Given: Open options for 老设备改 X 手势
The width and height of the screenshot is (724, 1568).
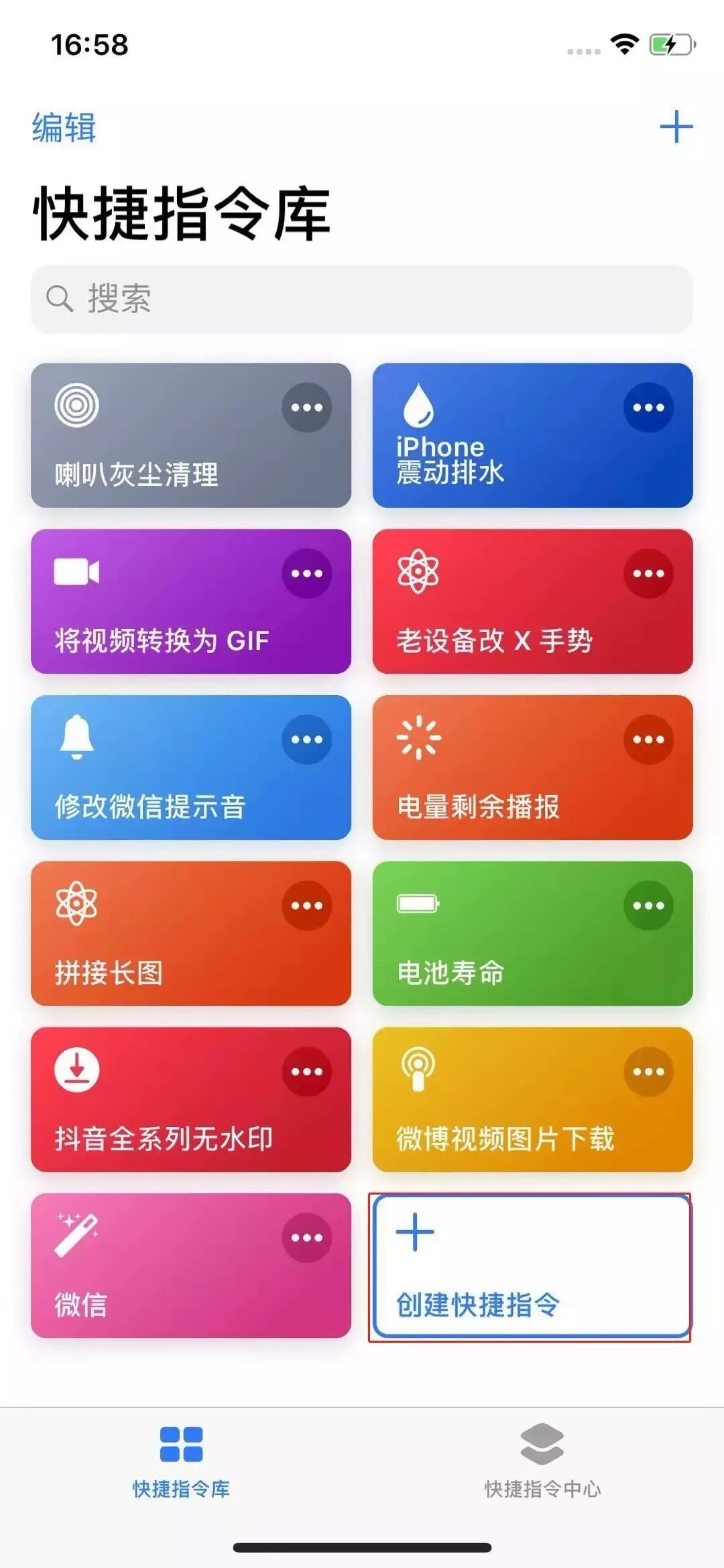Looking at the screenshot, I should tap(648, 574).
